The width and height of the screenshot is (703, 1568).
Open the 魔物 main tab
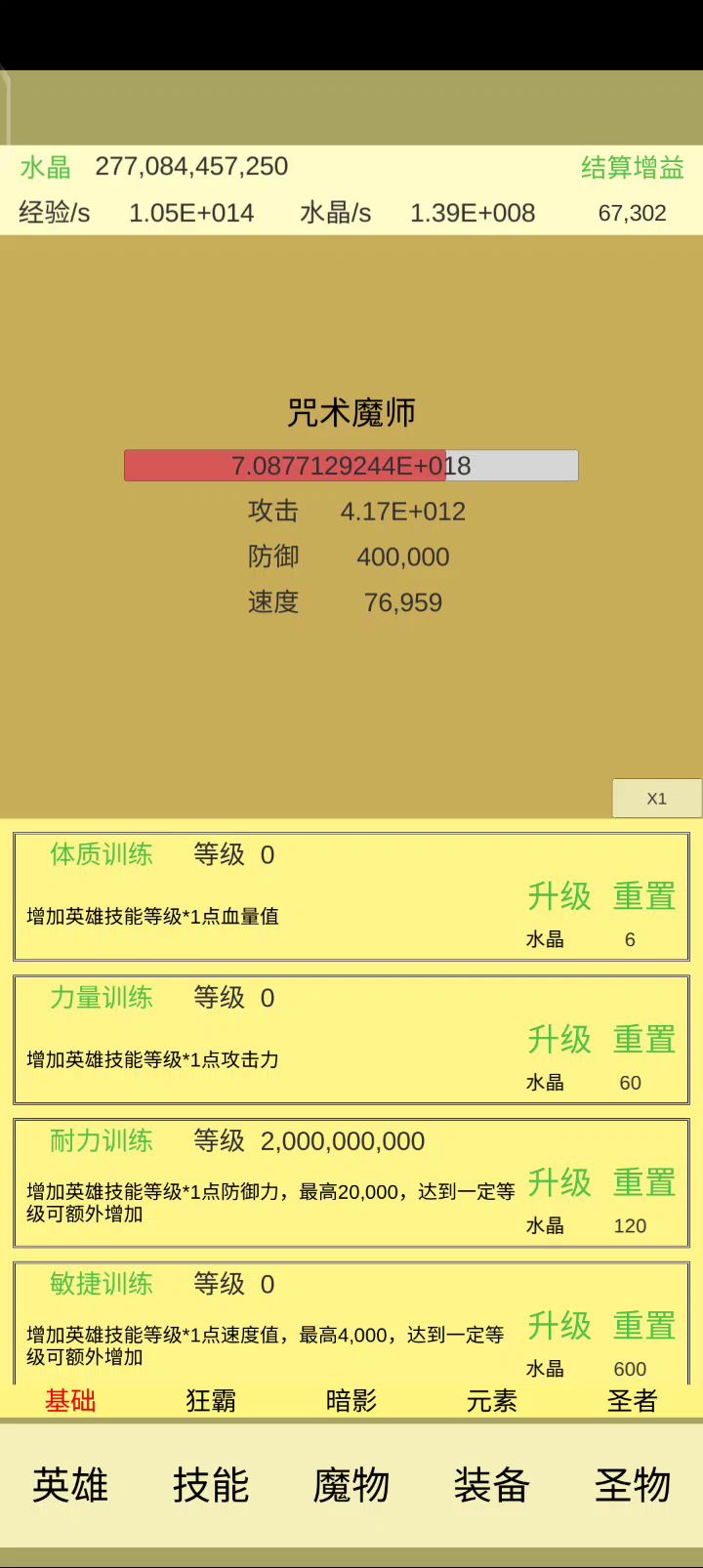[351, 1485]
